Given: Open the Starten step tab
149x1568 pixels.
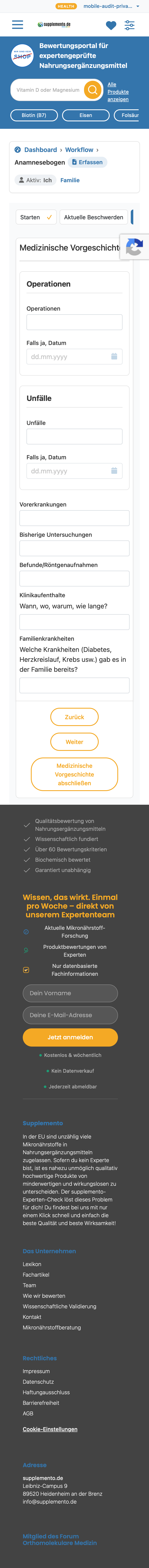Looking at the screenshot, I should coord(36,217).
